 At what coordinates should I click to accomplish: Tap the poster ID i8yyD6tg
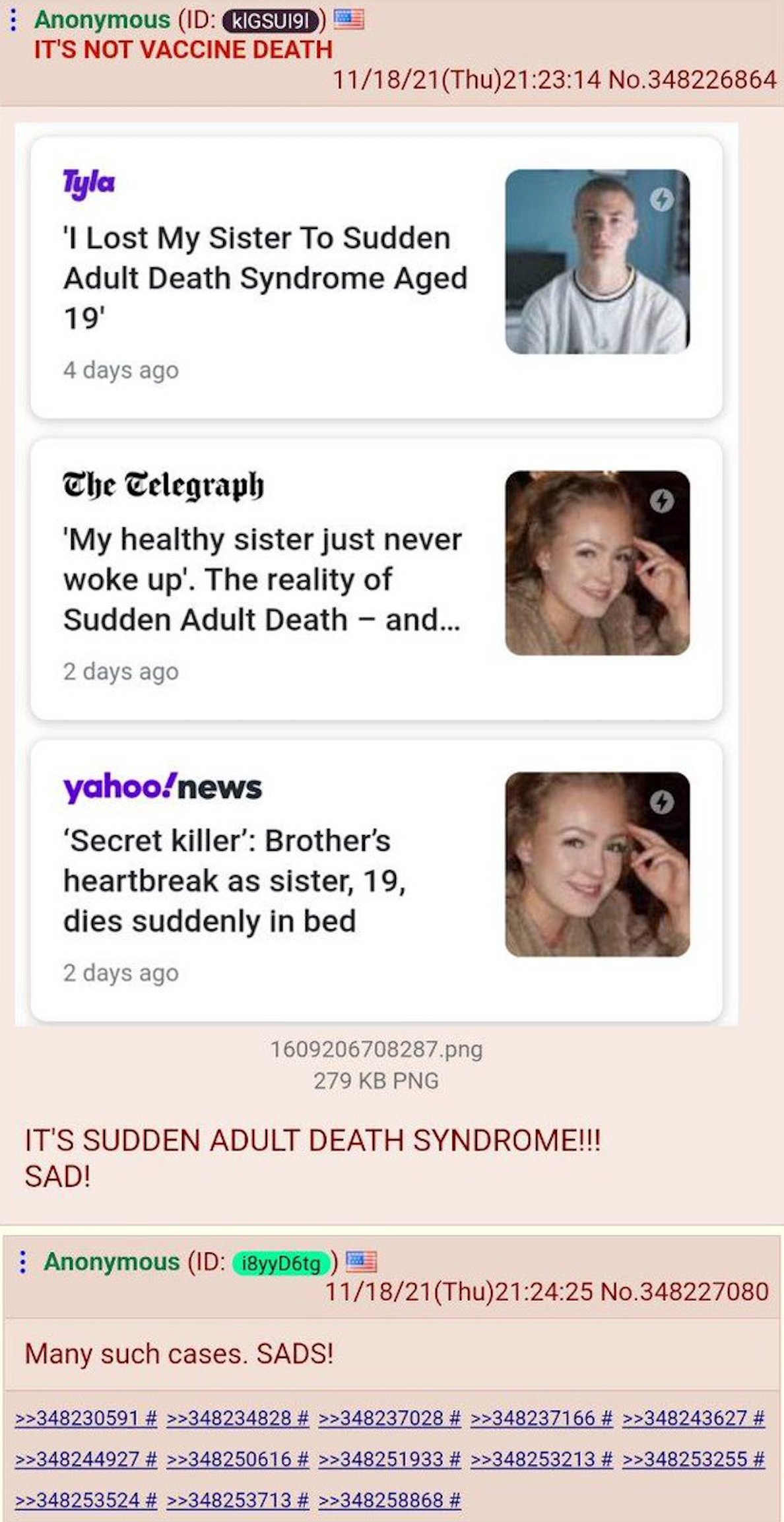282,1264
